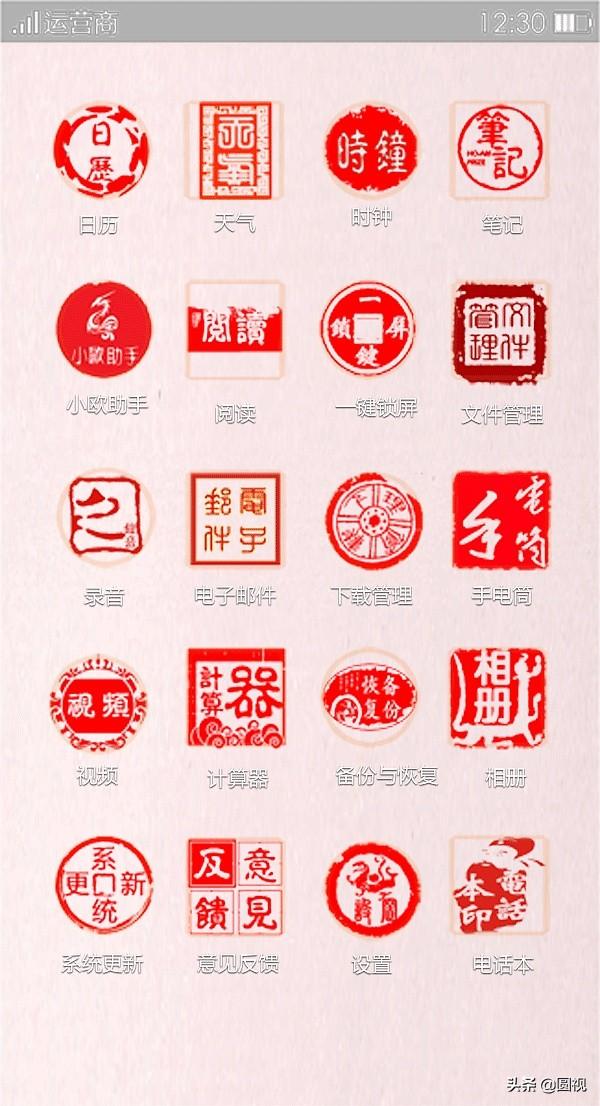The width and height of the screenshot is (600, 1106).
Task: Open the 时钟 clock app
Action: click(371, 151)
